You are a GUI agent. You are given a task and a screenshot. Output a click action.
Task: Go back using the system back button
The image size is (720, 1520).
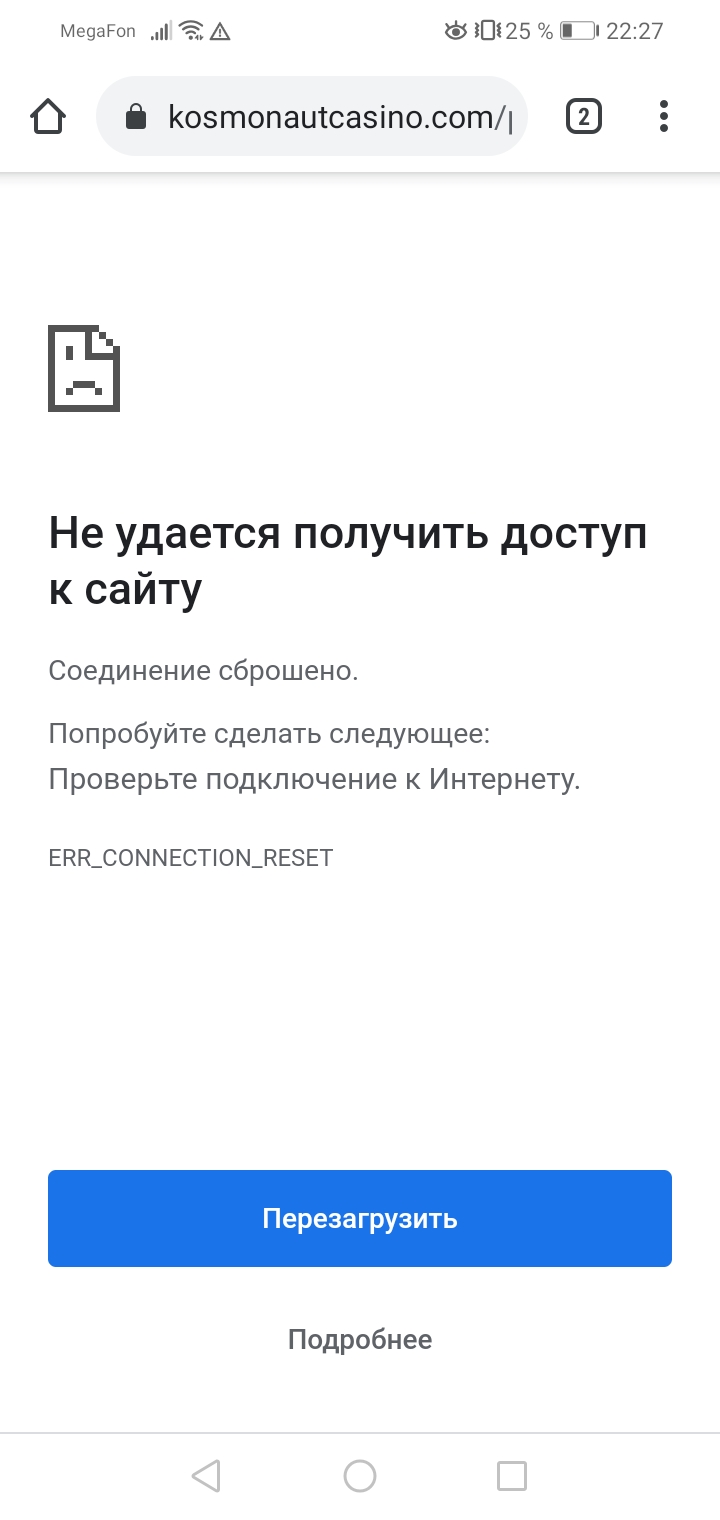tap(205, 1475)
